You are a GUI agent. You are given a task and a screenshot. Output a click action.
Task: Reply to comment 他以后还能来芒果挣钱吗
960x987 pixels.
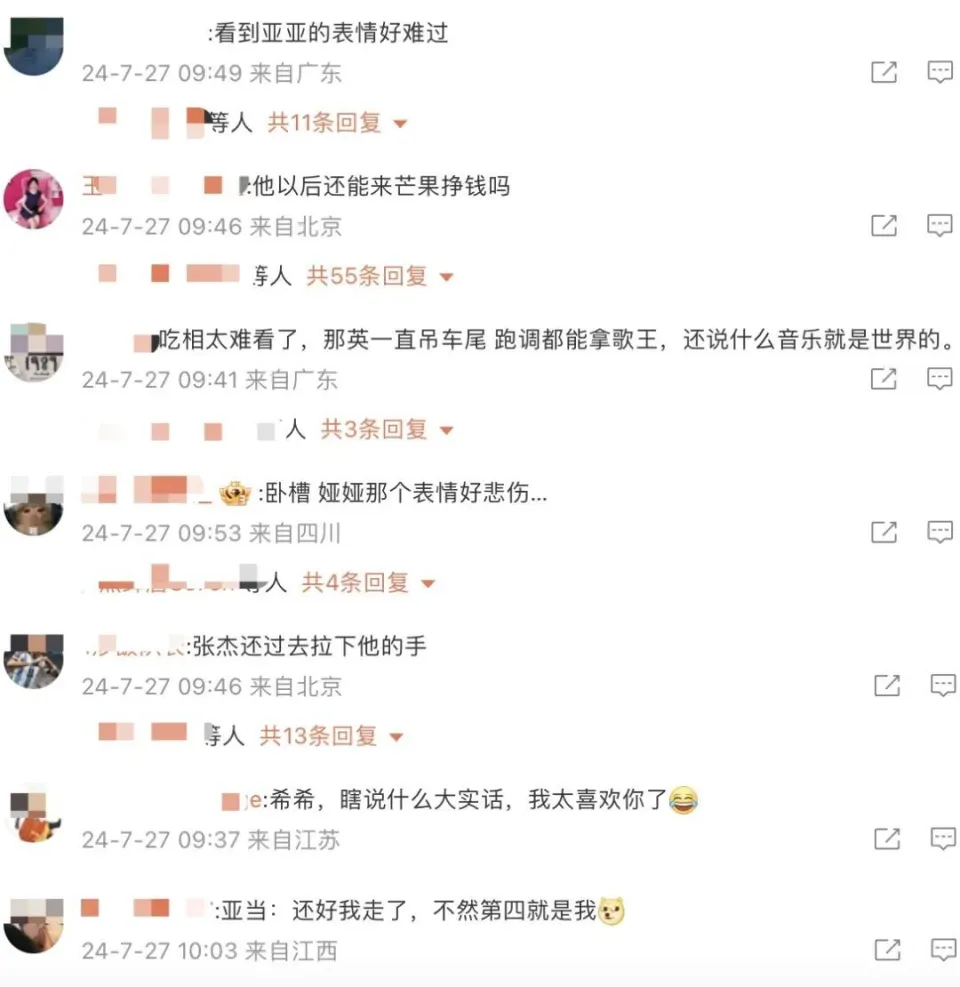point(939,225)
